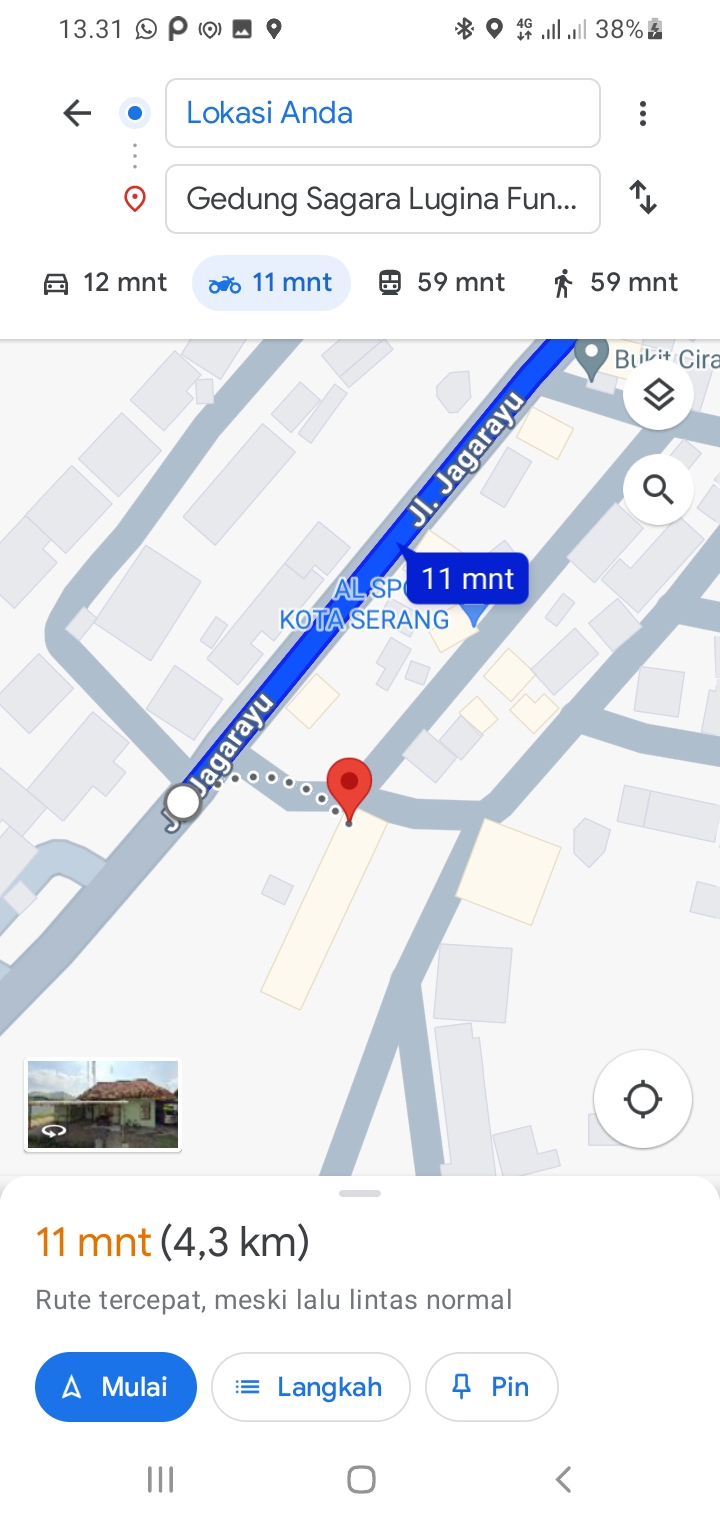This screenshot has width=720, height=1520.
Task: Center map on my current location
Action: point(642,1099)
